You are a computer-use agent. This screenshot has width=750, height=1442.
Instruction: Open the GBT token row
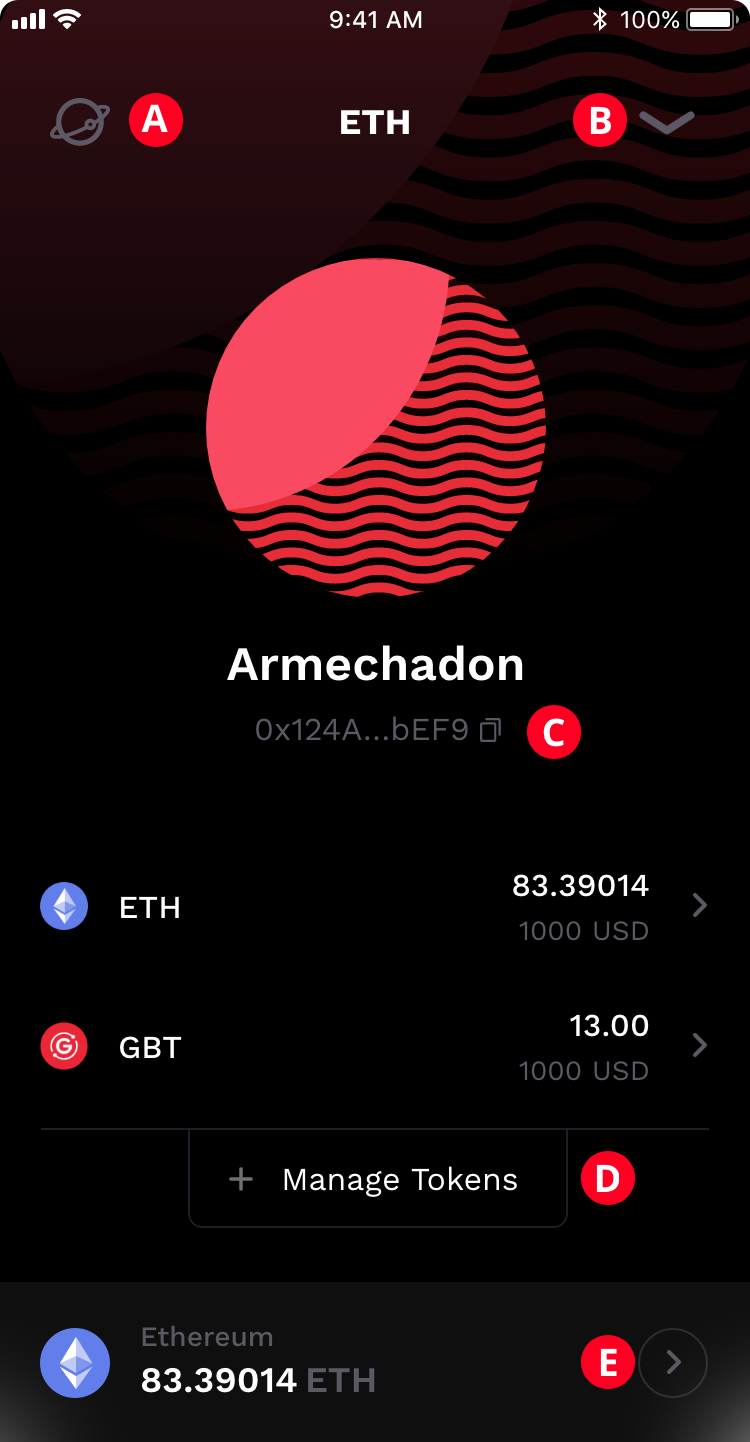tap(374, 1047)
